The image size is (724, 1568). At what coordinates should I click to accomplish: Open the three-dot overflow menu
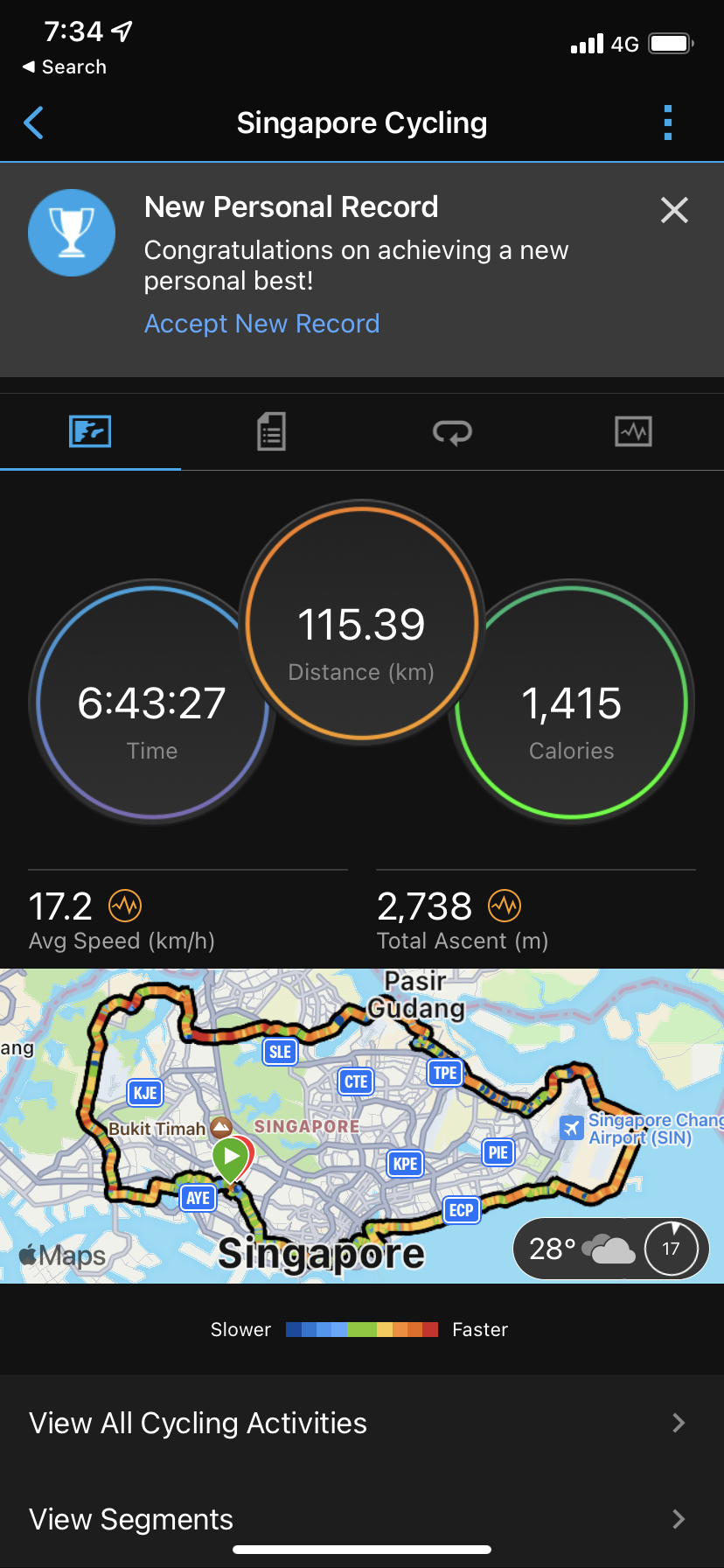(x=668, y=123)
